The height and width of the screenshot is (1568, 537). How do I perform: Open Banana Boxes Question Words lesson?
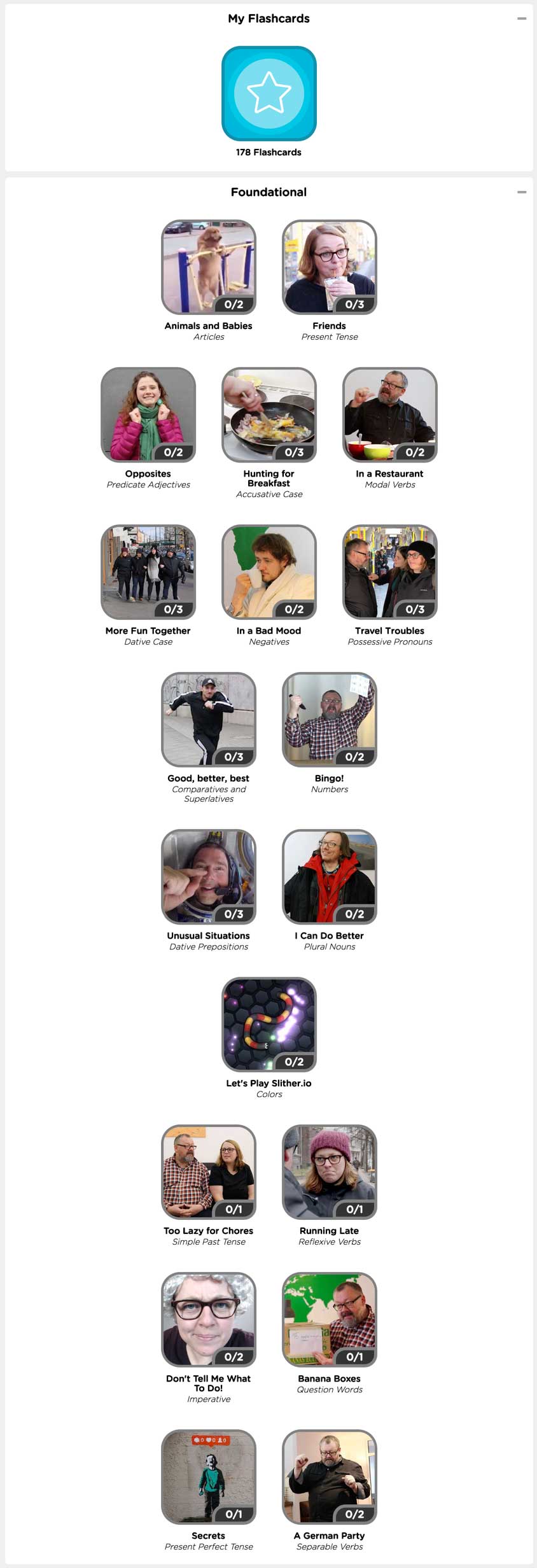click(330, 1320)
